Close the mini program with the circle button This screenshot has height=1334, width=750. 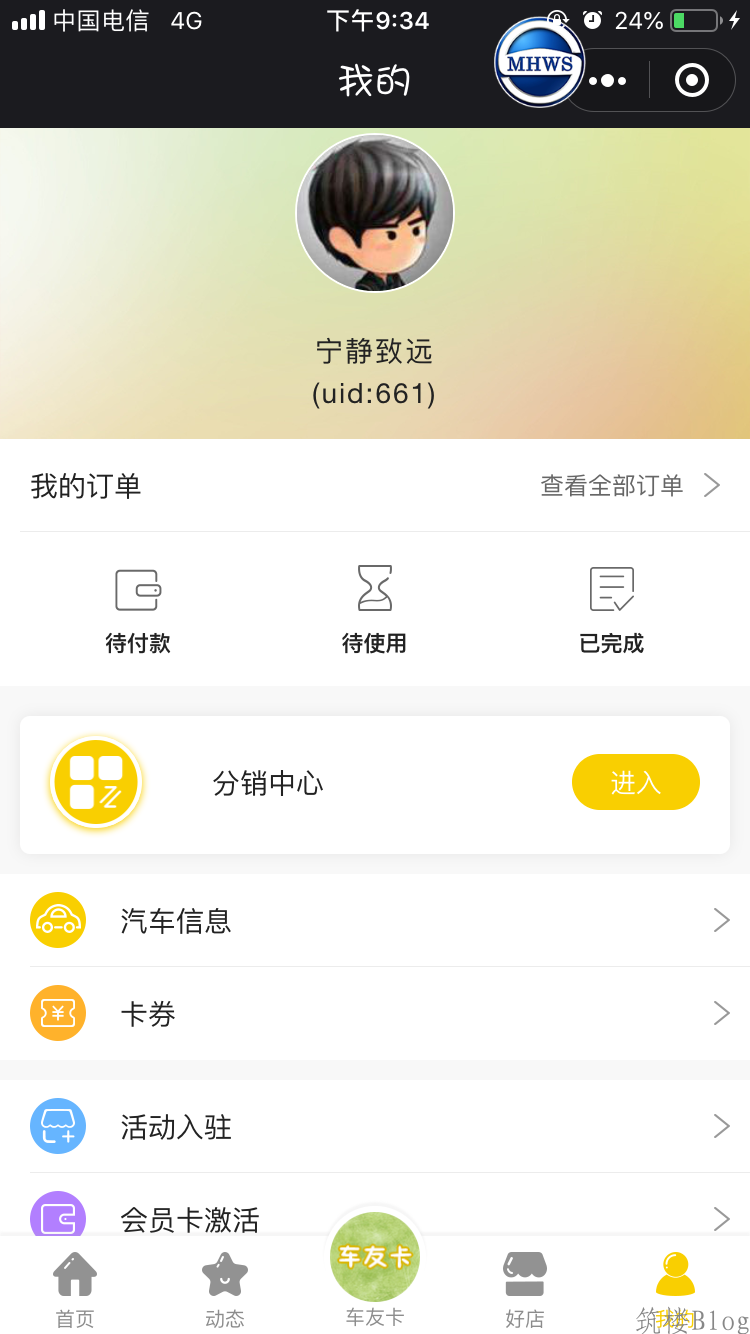pos(692,81)
